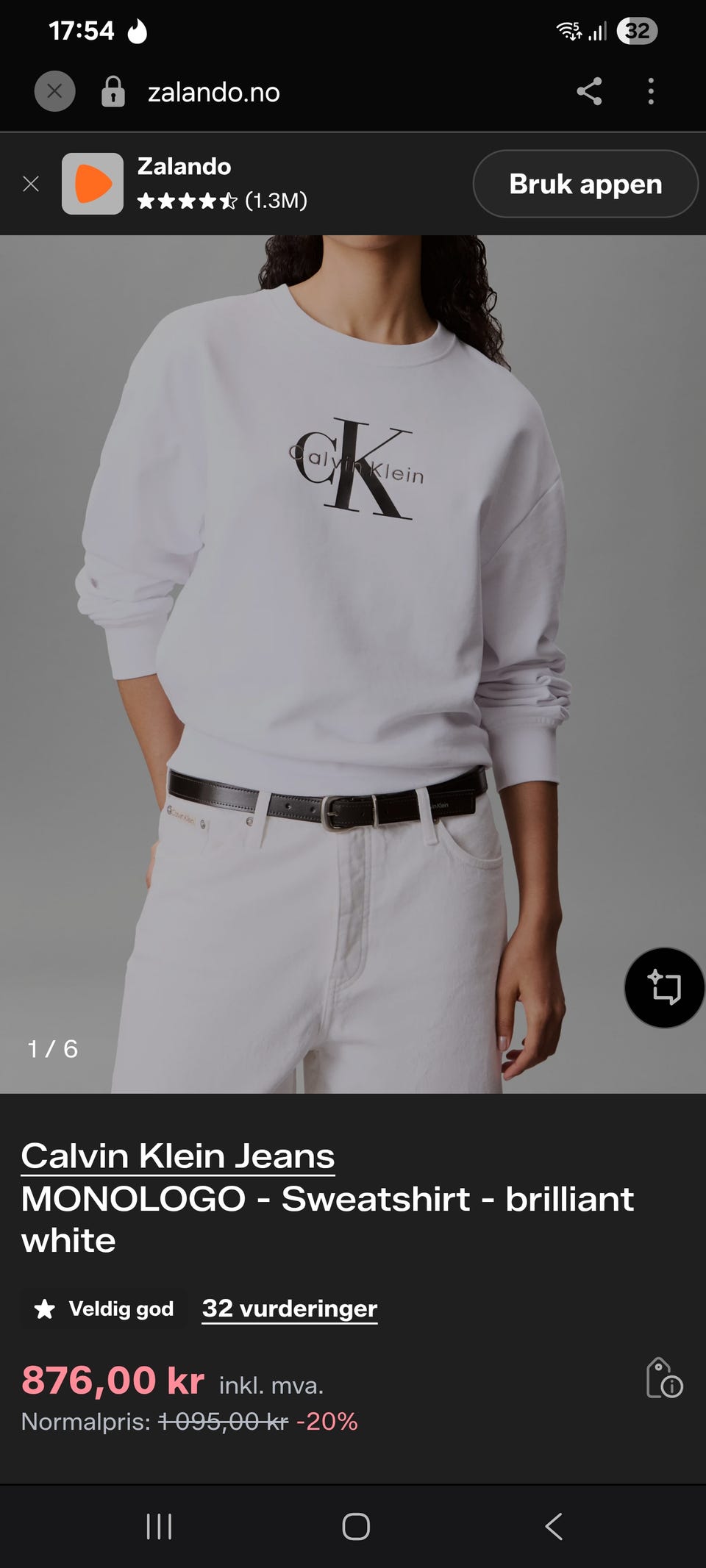Screen dimensions: 706x1568
Task: Dismiss the Zalando app banner
Action: [31, 184]
